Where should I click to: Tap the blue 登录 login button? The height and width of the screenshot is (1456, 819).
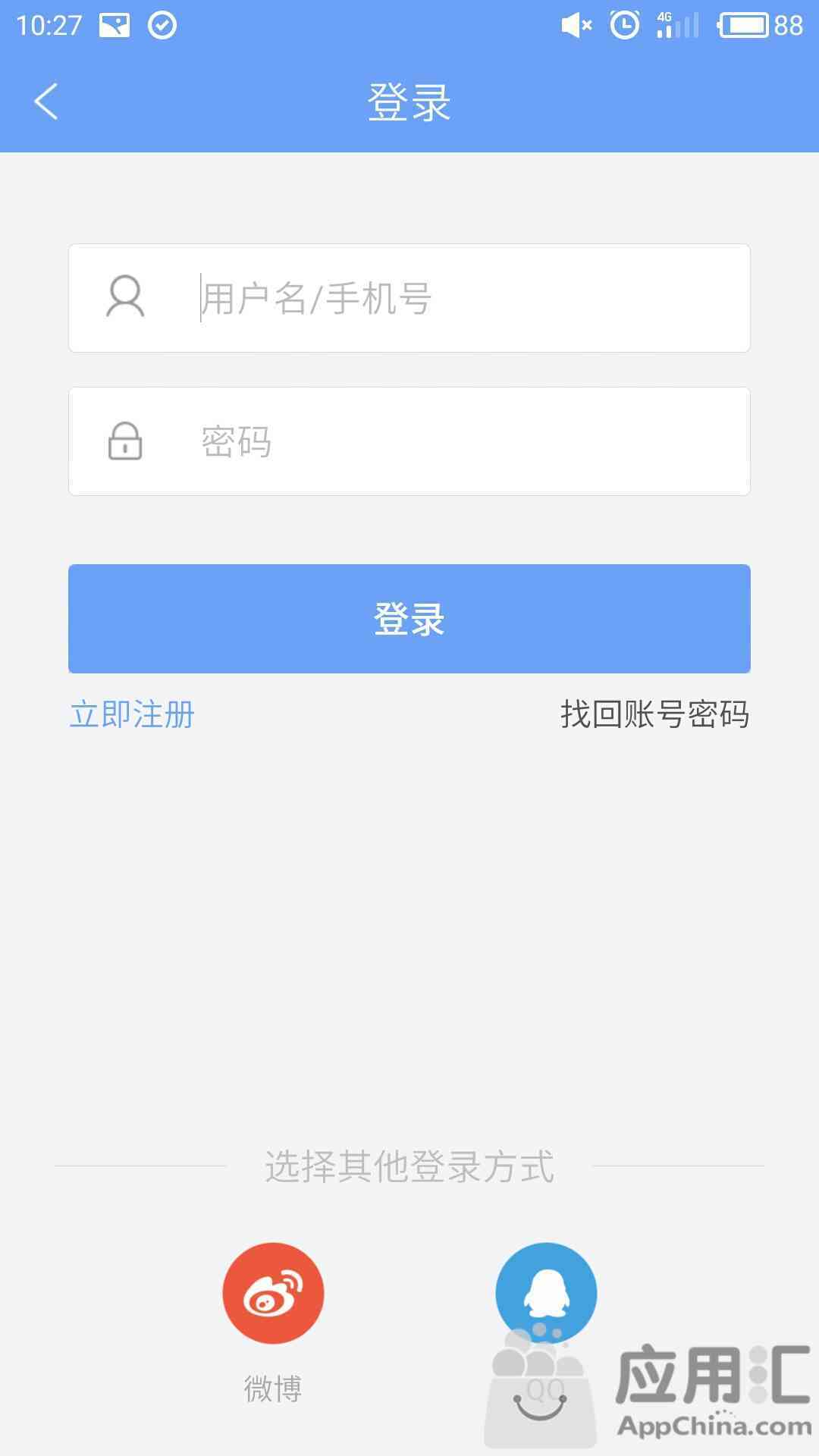click(x=409, y=619)
